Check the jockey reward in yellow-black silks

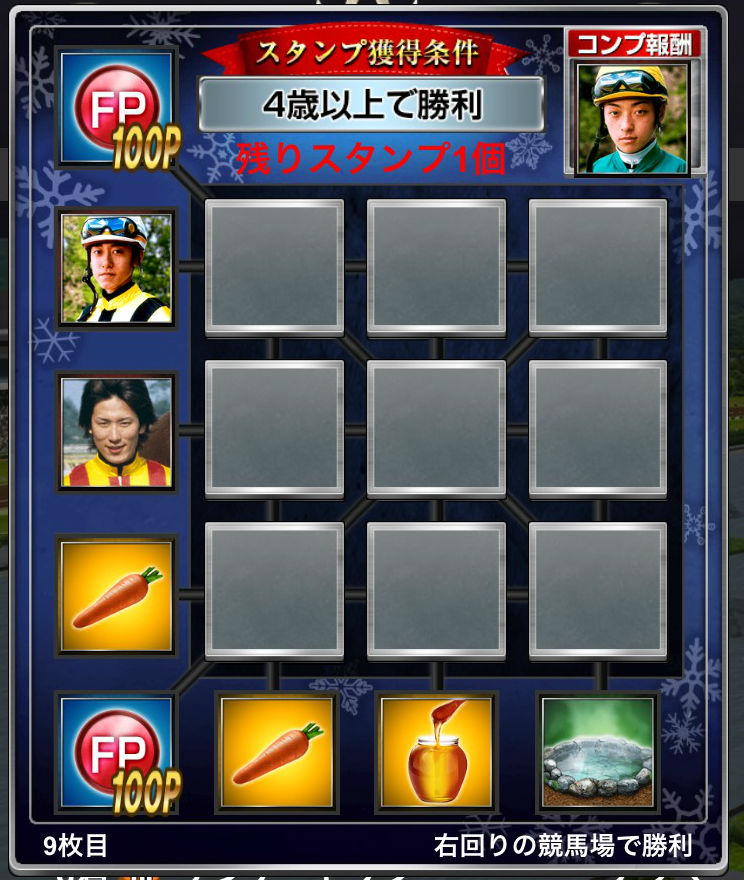116,267
